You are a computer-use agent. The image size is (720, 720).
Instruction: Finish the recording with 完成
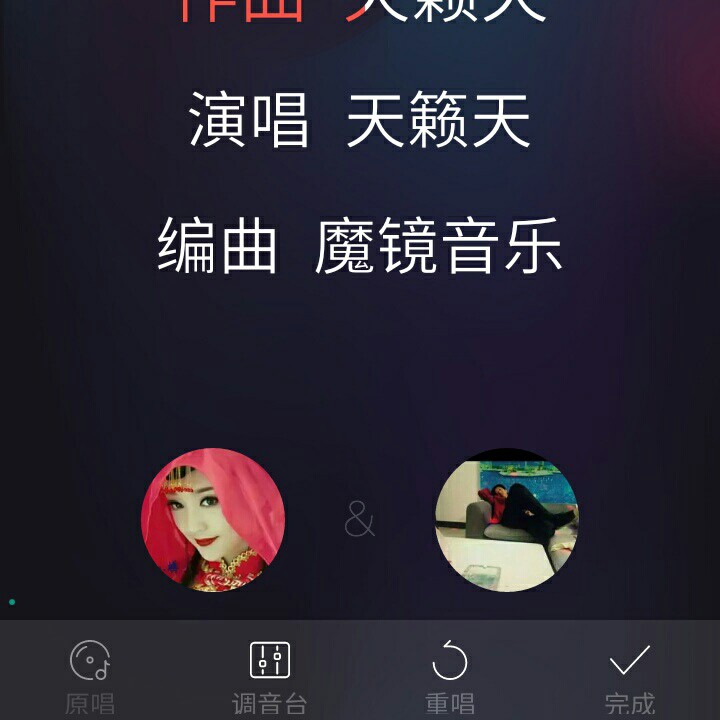[x=630, y=675]
